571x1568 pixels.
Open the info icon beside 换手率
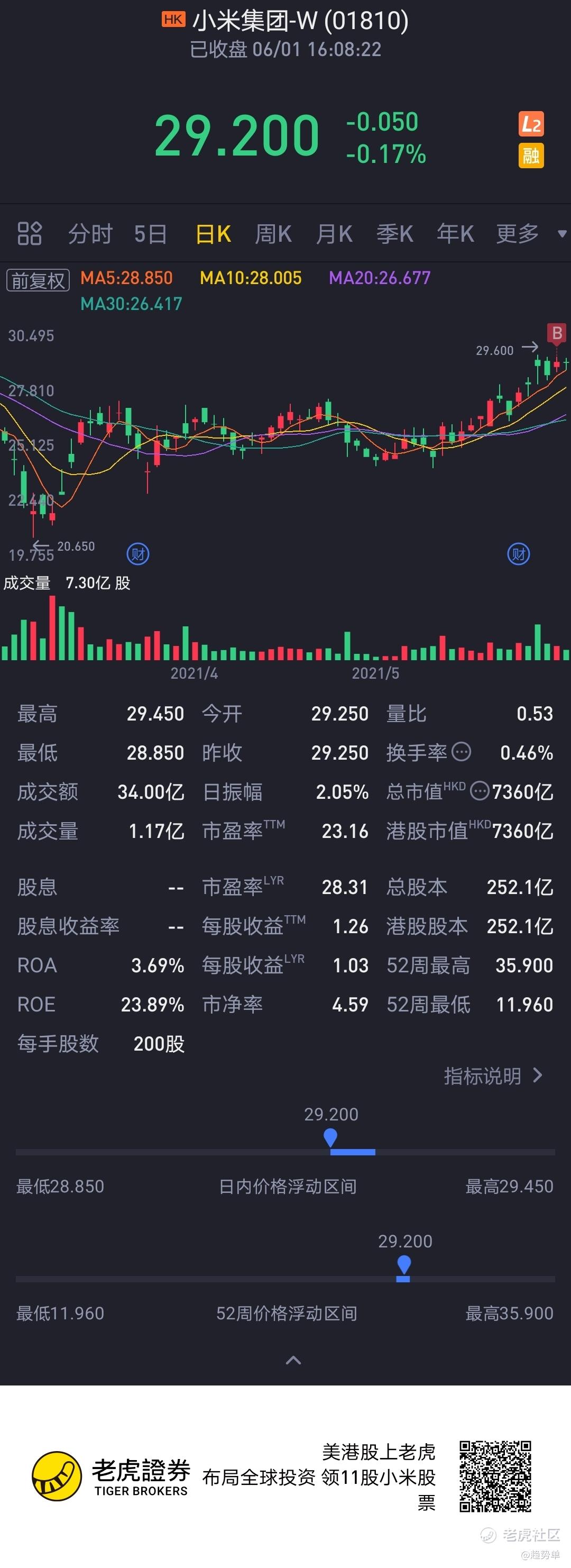[462, 752]
